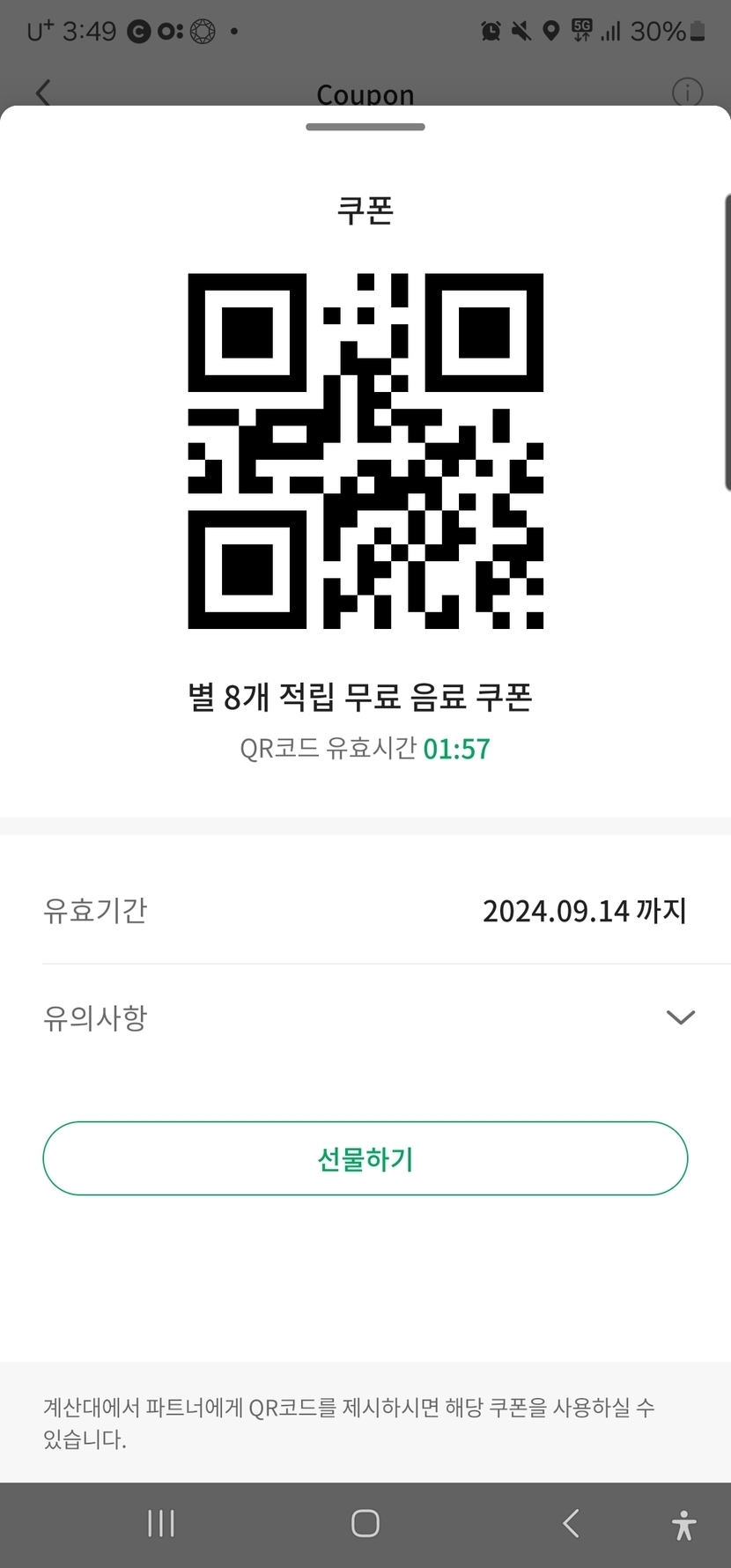Go back from the Coupon page
The height and width of the screenshot is (1568, 731).
pyautogui.click(x=43, y=92)
